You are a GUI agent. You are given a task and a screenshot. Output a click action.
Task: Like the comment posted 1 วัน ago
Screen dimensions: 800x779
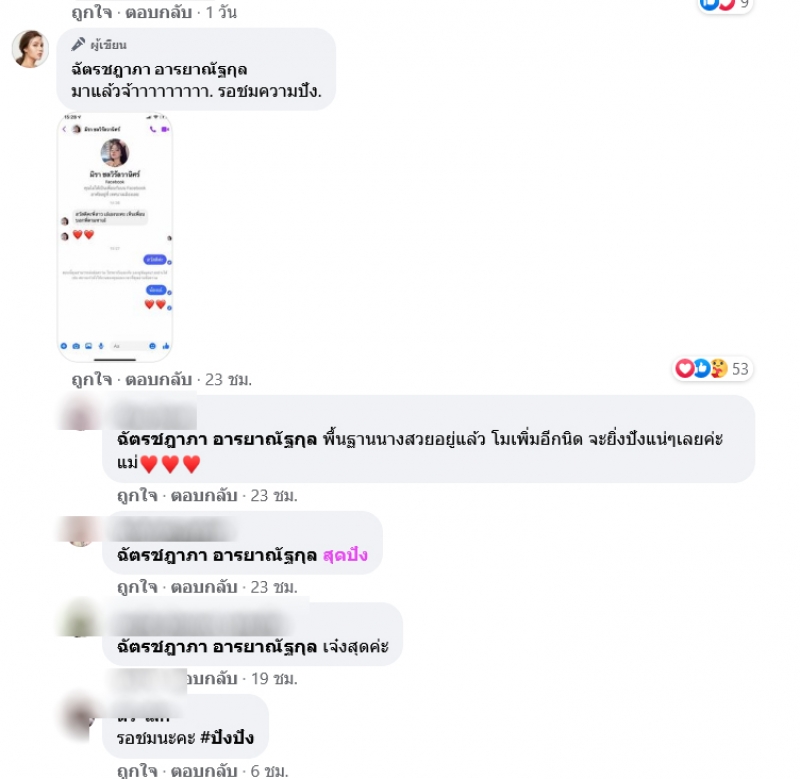tap(91, 13)
